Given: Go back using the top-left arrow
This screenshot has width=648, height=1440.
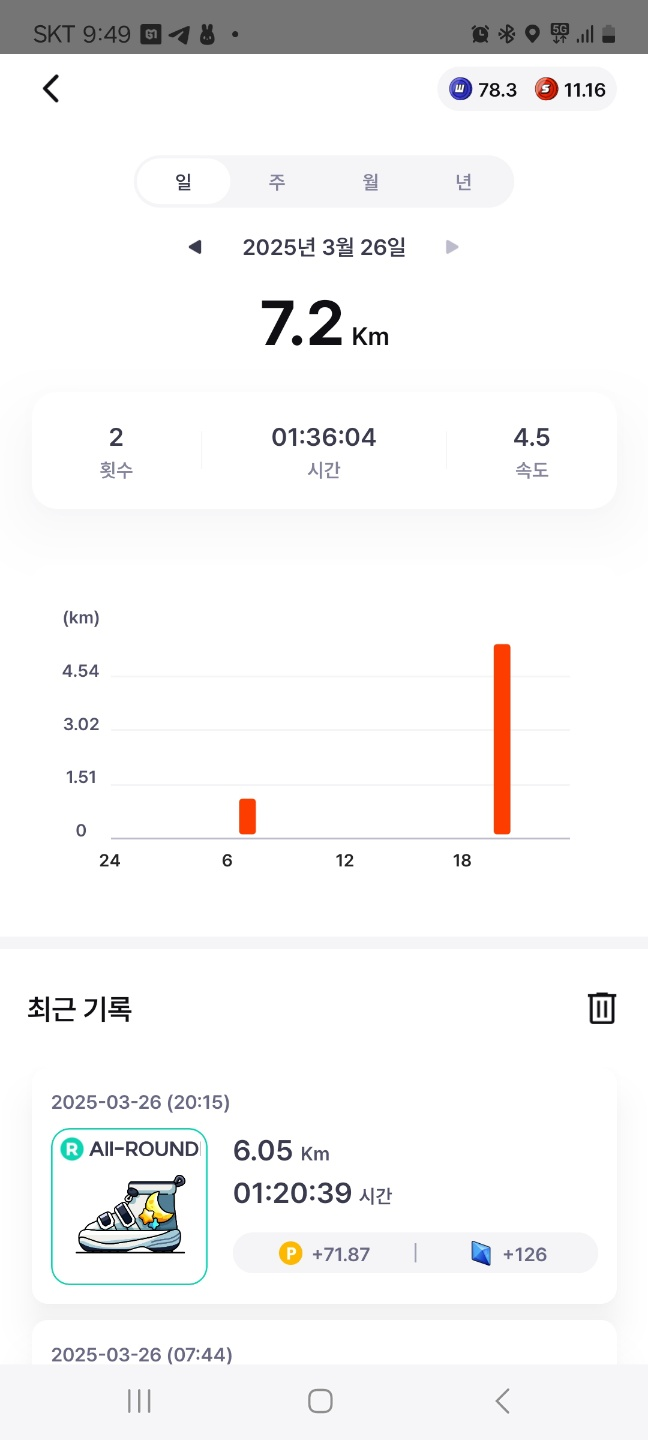Looking at the screenshot, I should (x=51, y=89).
